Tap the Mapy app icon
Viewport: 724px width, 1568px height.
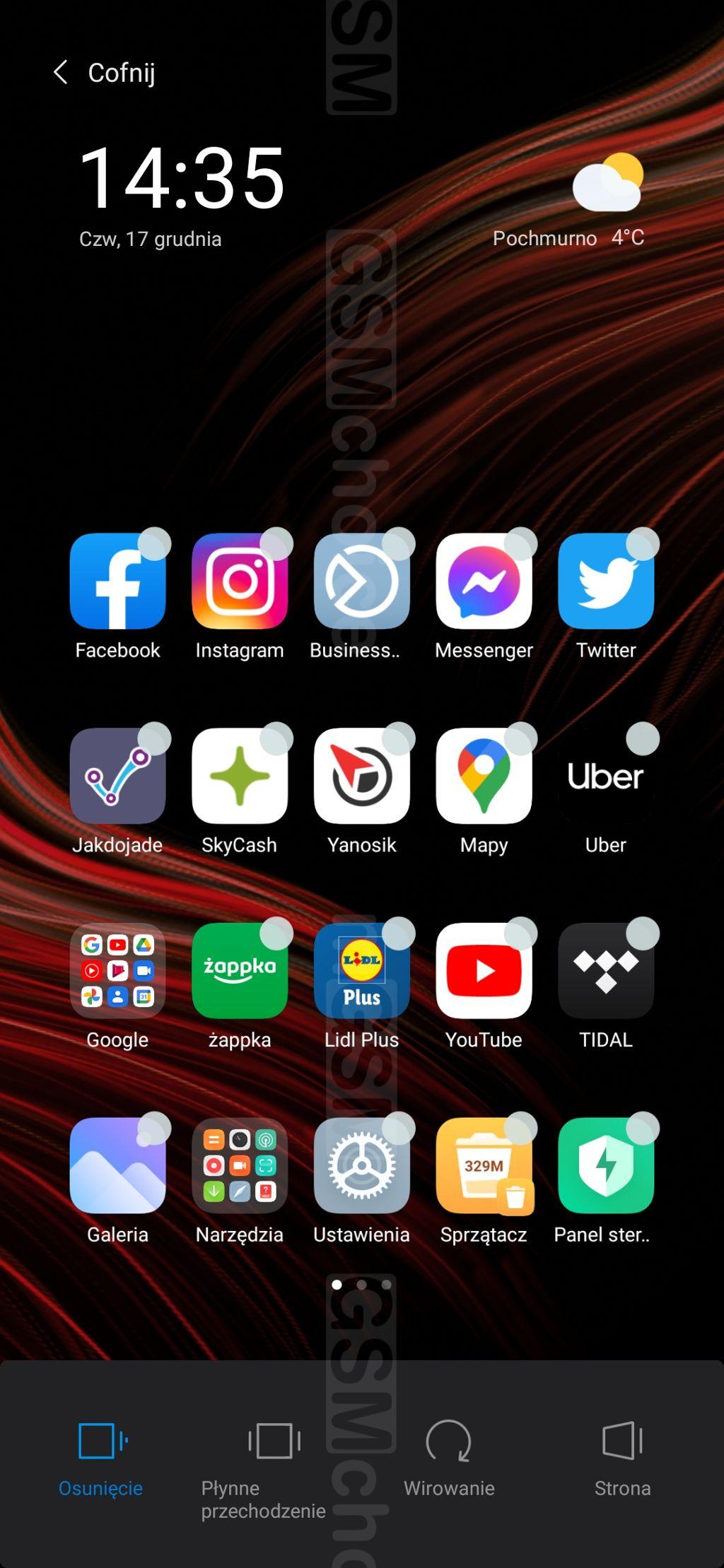pyautogui.click(x=484, y=776)
